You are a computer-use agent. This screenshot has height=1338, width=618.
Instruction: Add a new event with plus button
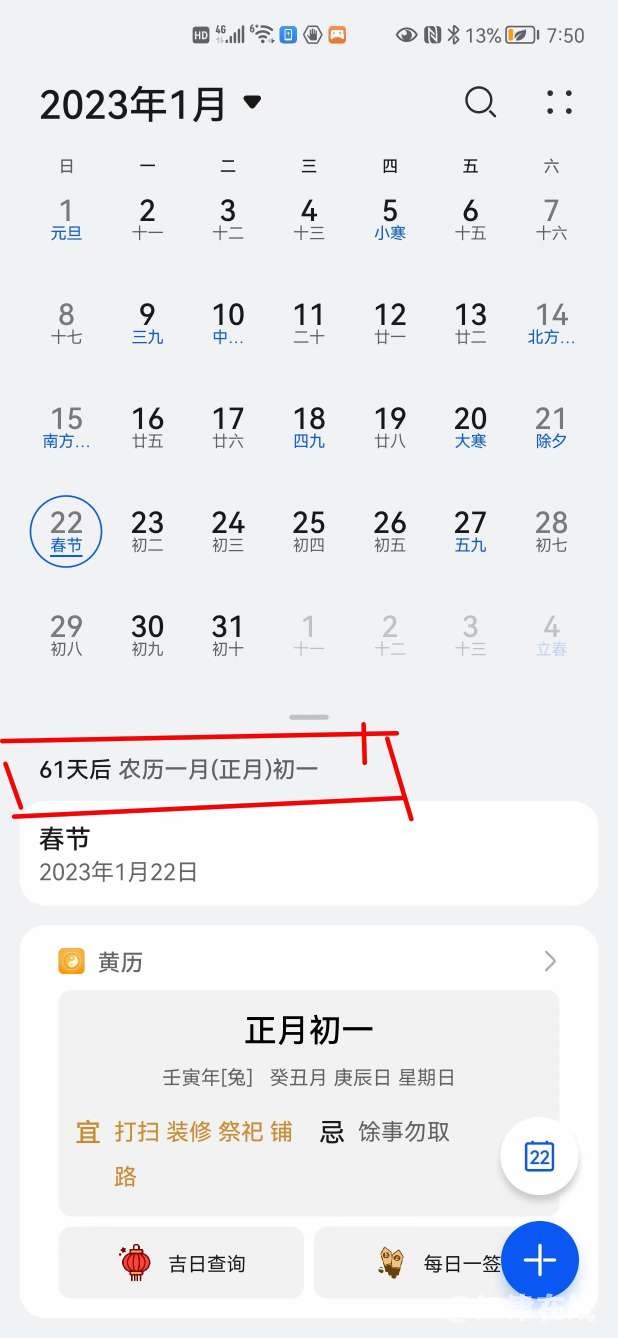539,1260
